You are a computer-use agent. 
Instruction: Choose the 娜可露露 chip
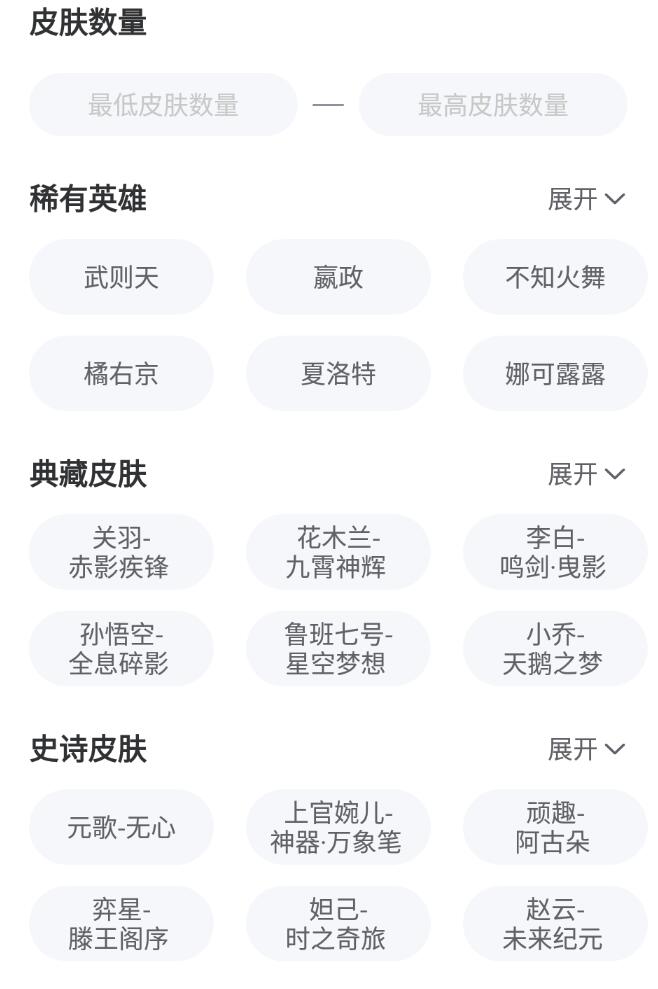pos(555,374)
